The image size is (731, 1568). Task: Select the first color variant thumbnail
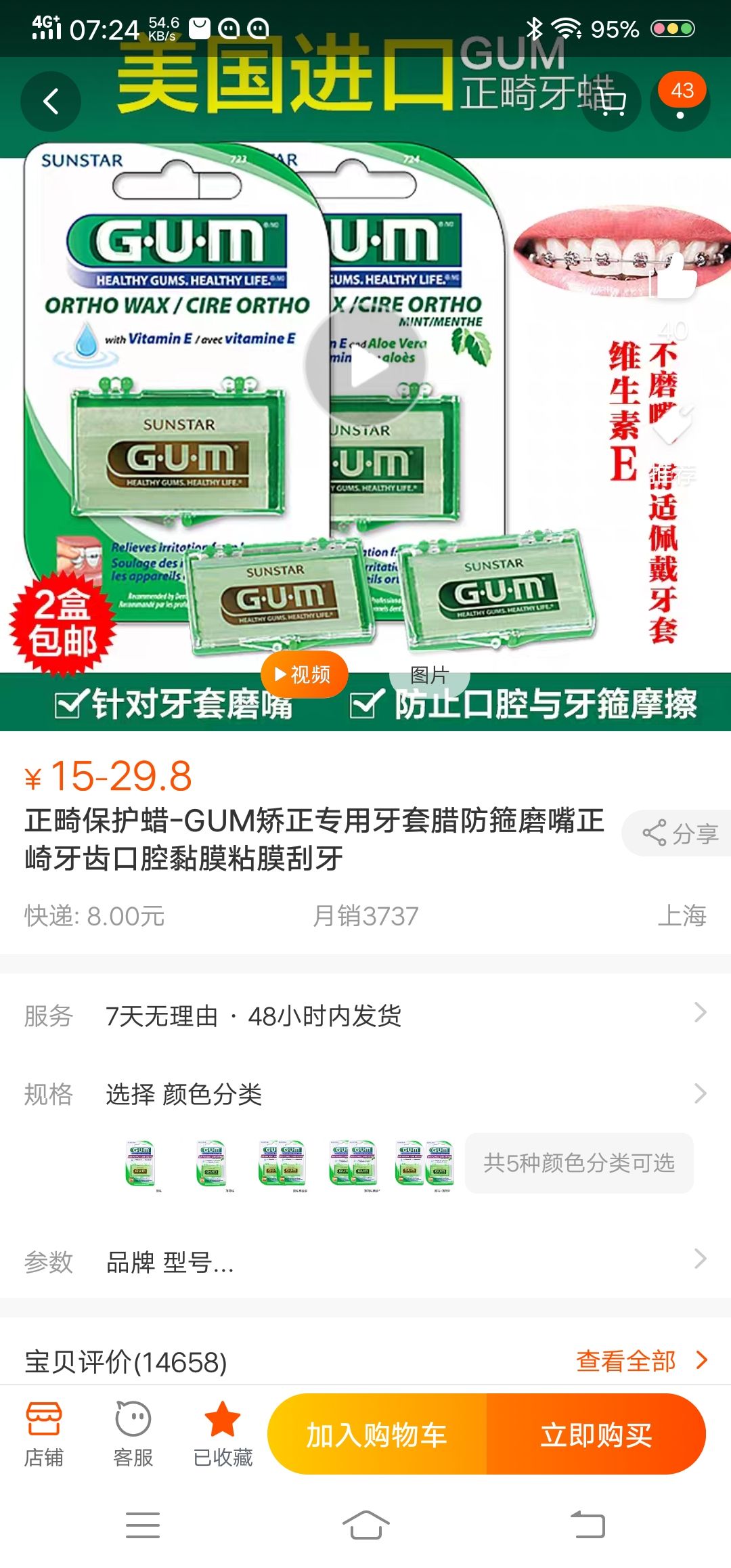tap(141, 1163)
